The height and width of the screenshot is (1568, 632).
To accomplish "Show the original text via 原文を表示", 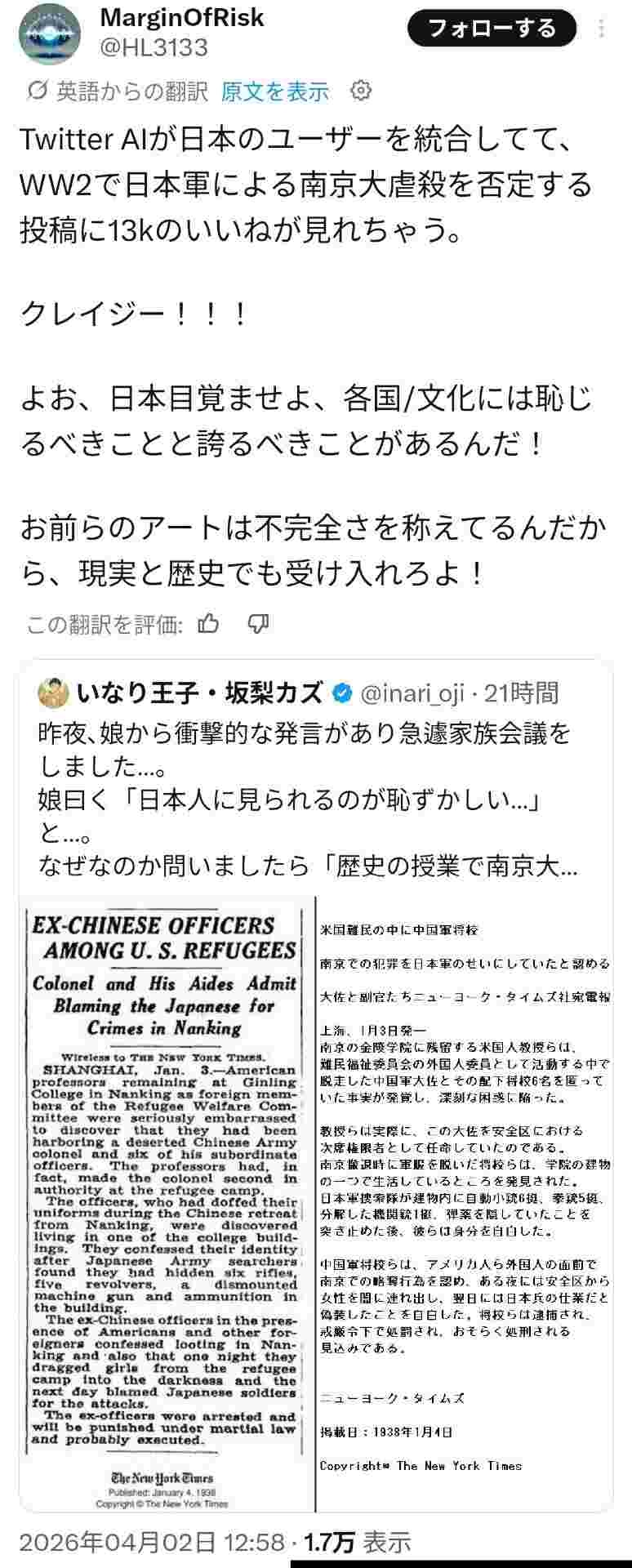I will click(x=275, y=91).
